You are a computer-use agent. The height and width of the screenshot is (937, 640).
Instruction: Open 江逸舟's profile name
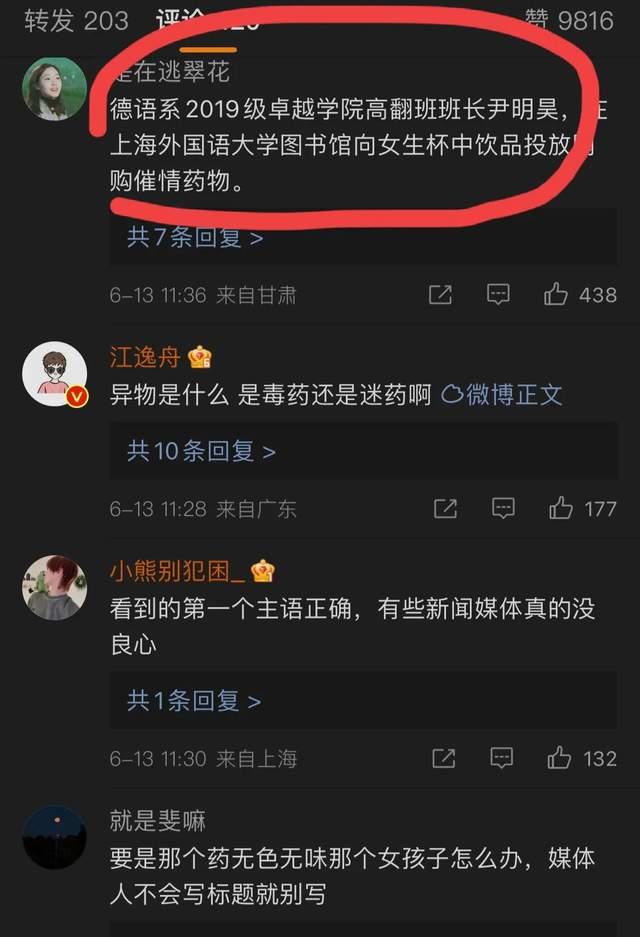pyautogui.click(x=145, y=357)
